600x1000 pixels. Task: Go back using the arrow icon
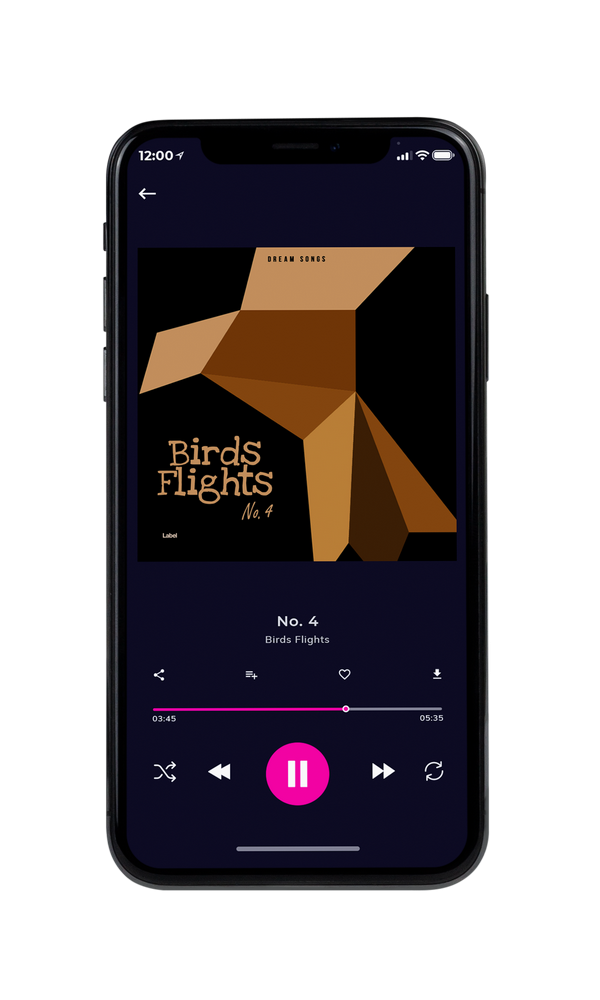(x=147, y=194)
